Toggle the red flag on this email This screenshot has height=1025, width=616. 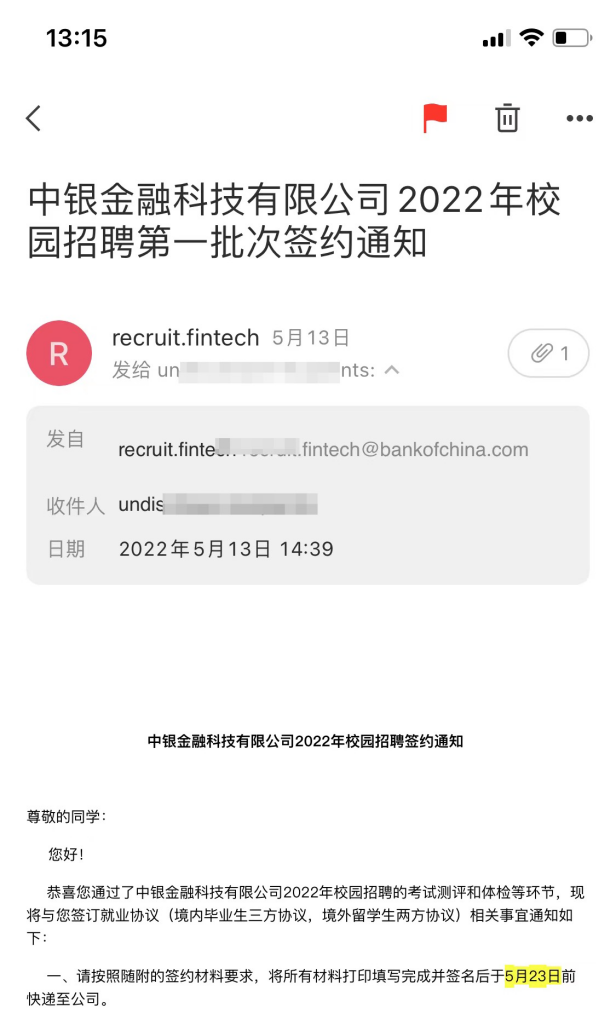pos(435,118)
